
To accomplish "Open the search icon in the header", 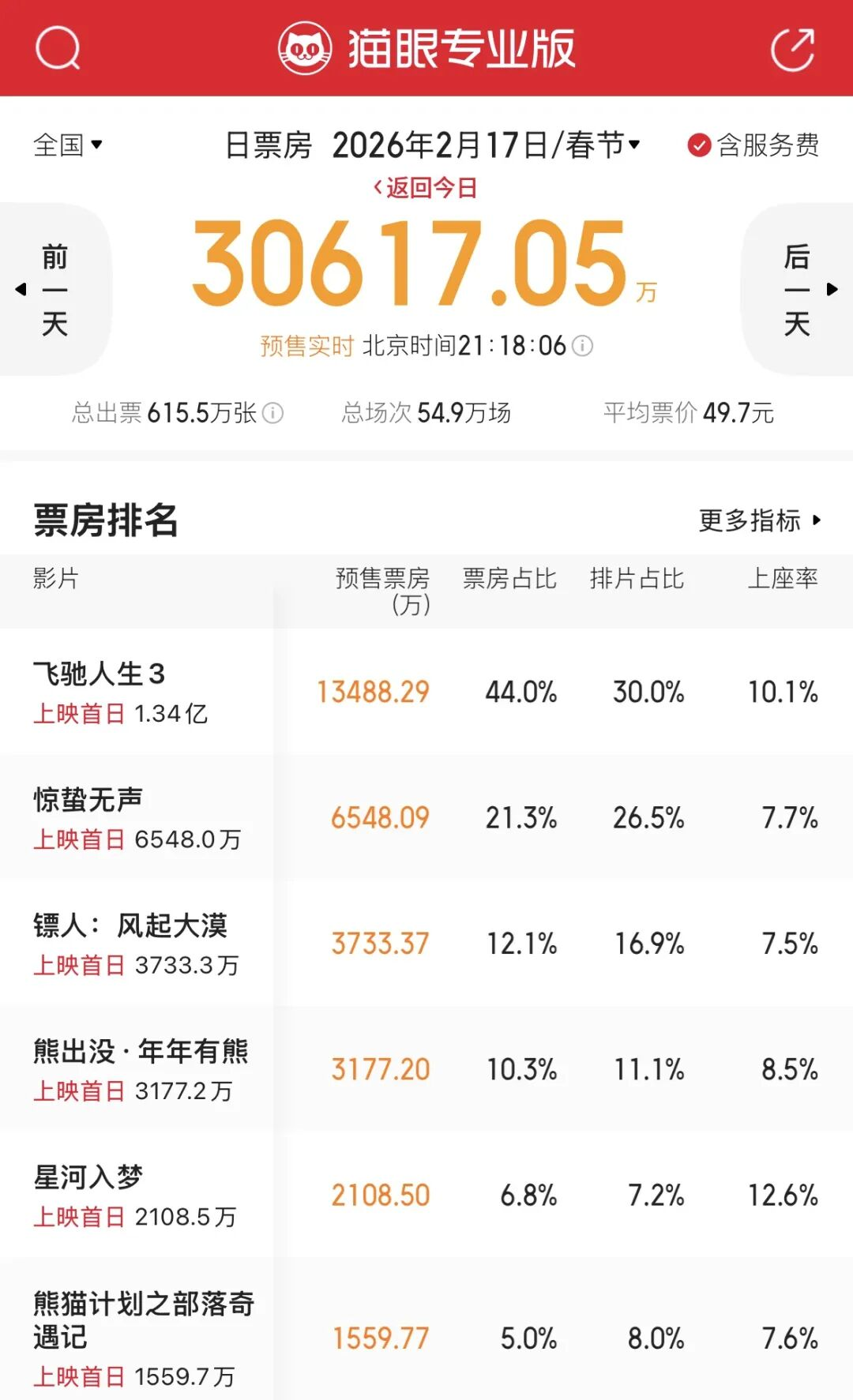I will (x=58, y=49).
